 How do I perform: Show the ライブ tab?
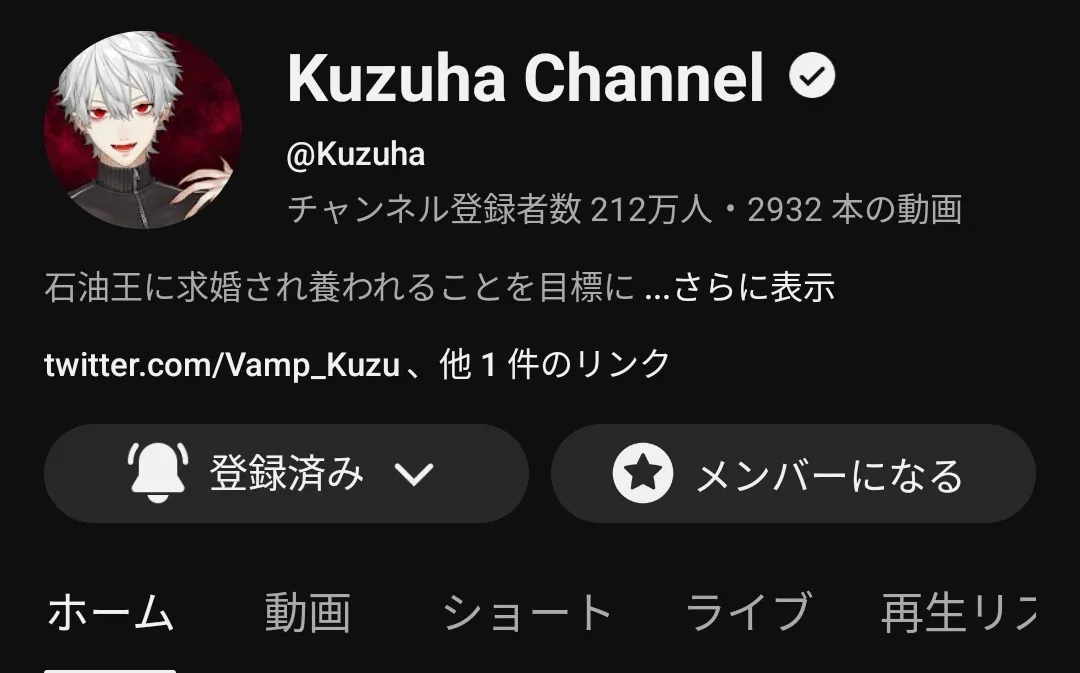[747, 612]
